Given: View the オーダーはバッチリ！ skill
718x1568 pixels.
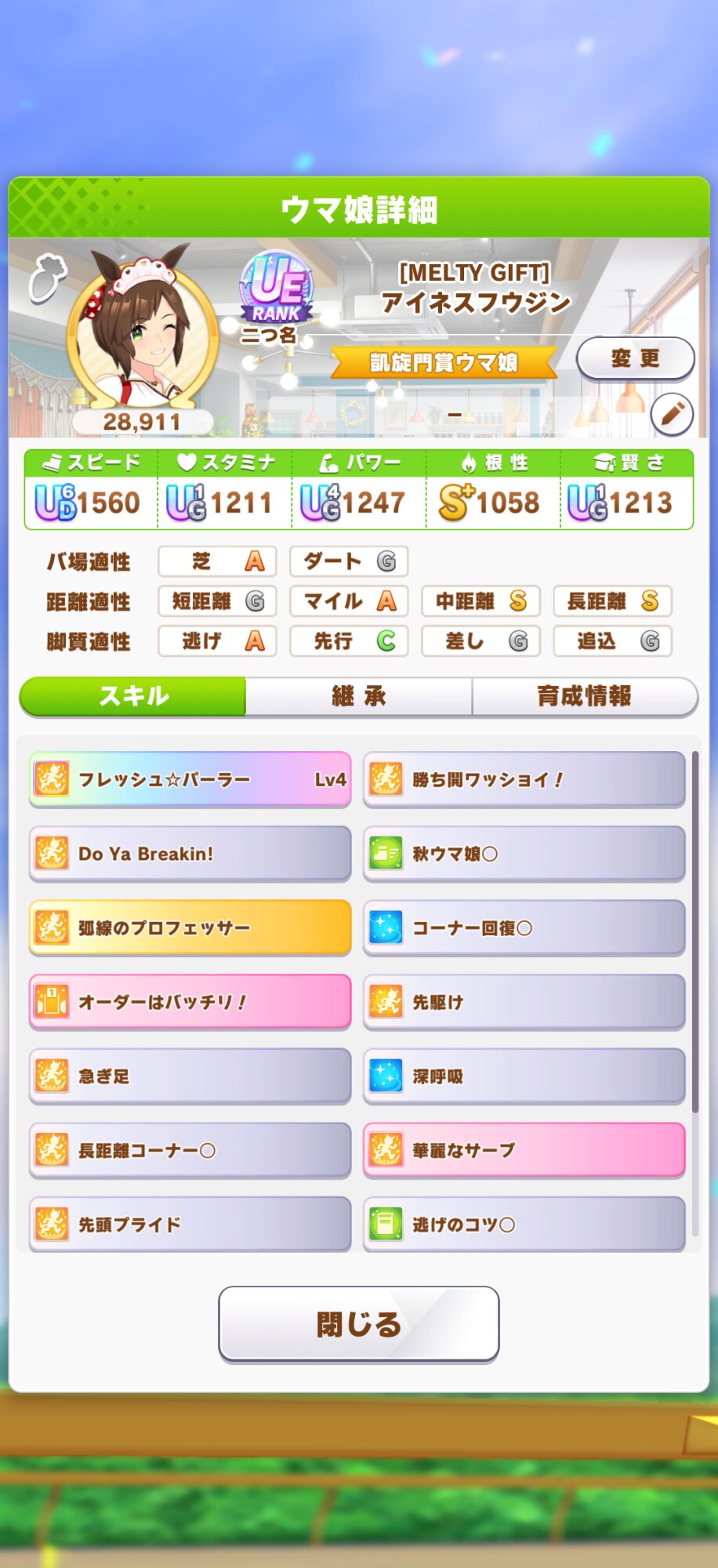Looking at the screenshot, I should click(x=190, y=1002).
